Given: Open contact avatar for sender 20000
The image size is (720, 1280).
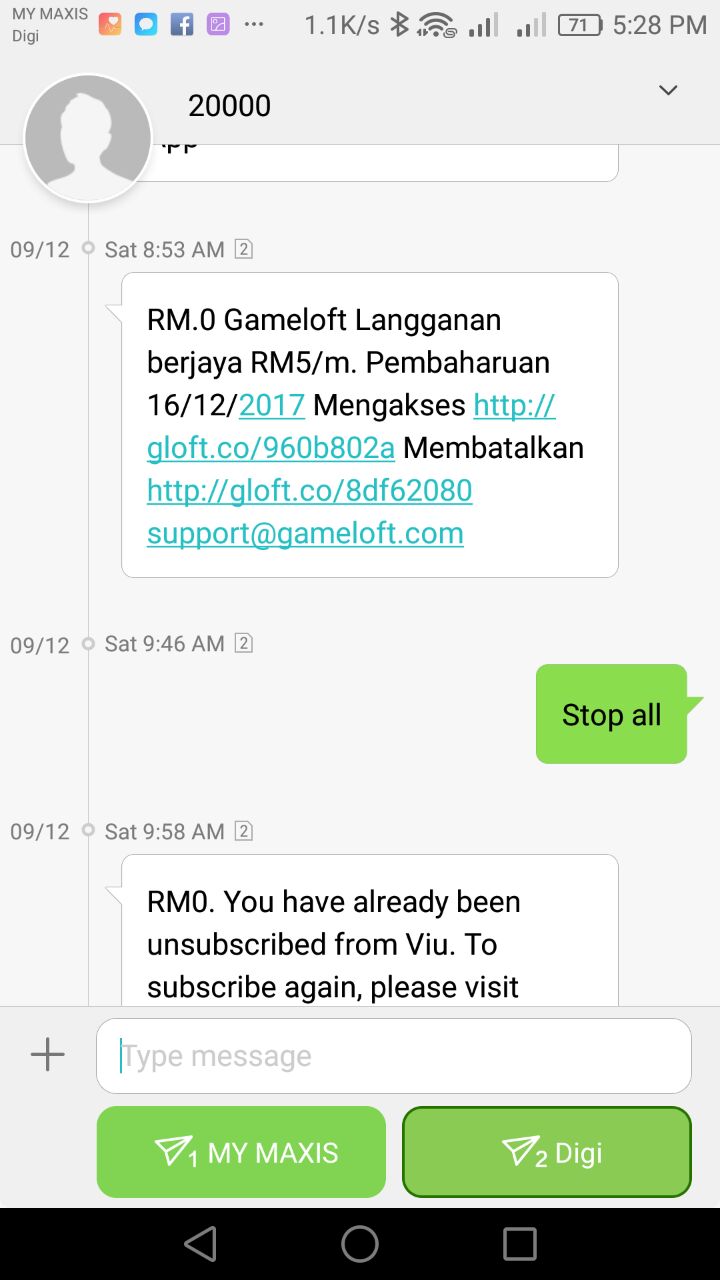Looking at the screenshot, I should pos(88,138).
